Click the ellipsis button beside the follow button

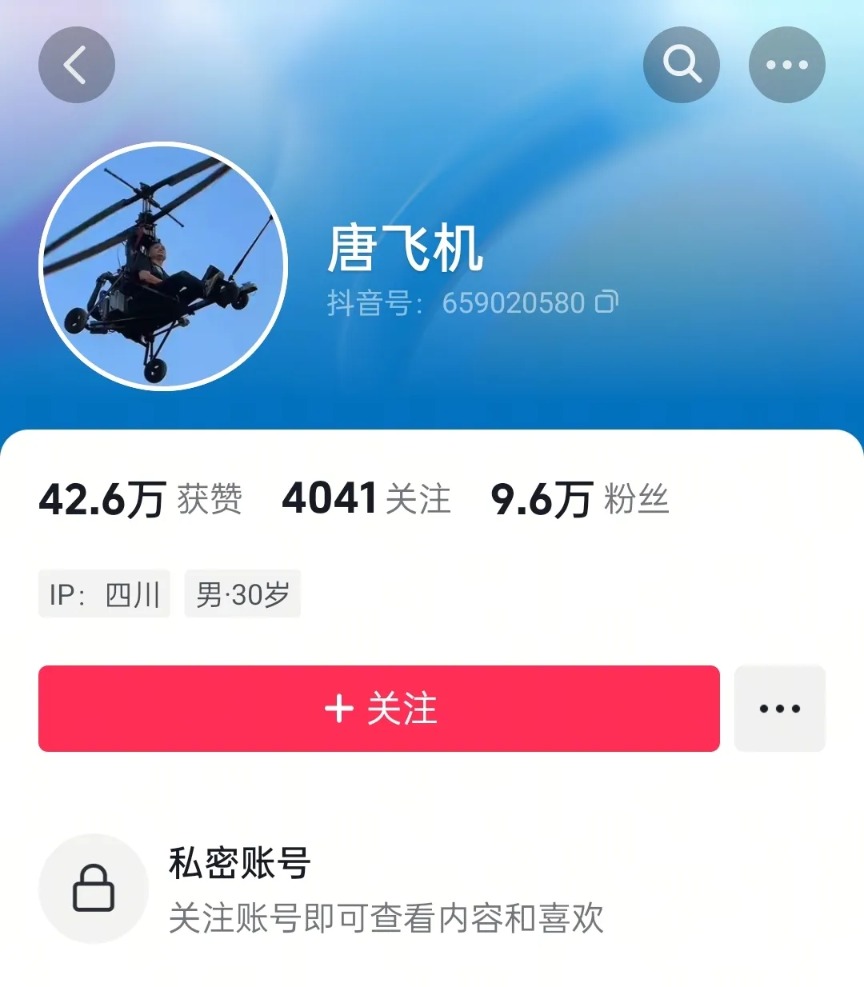tap(779, 709)
